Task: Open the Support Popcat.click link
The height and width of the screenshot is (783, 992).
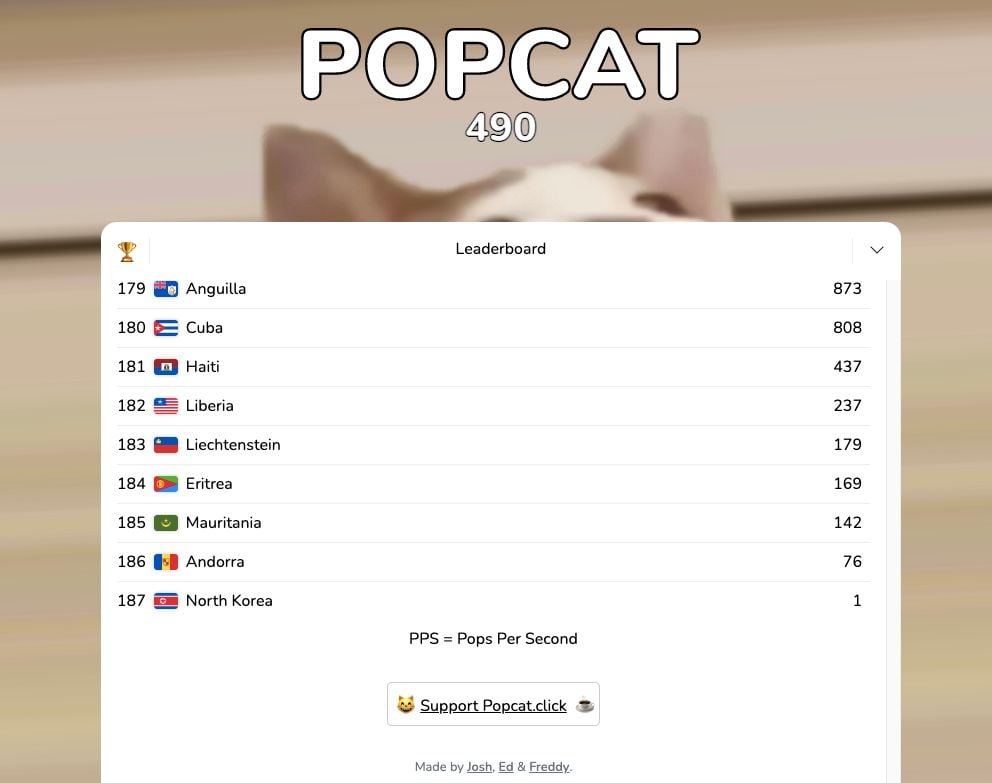Action: (493, 705)
